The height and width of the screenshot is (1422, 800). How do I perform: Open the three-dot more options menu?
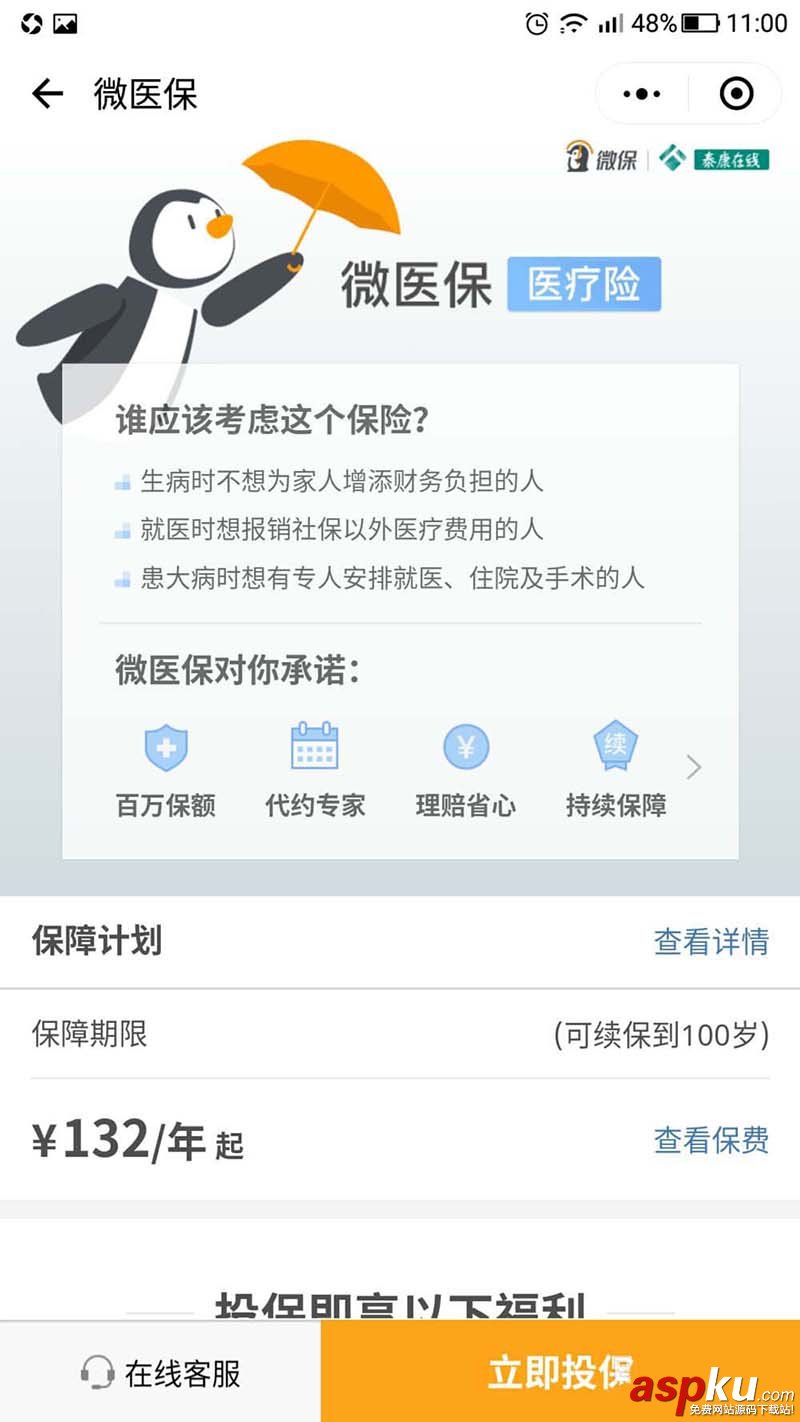[640, 93]
